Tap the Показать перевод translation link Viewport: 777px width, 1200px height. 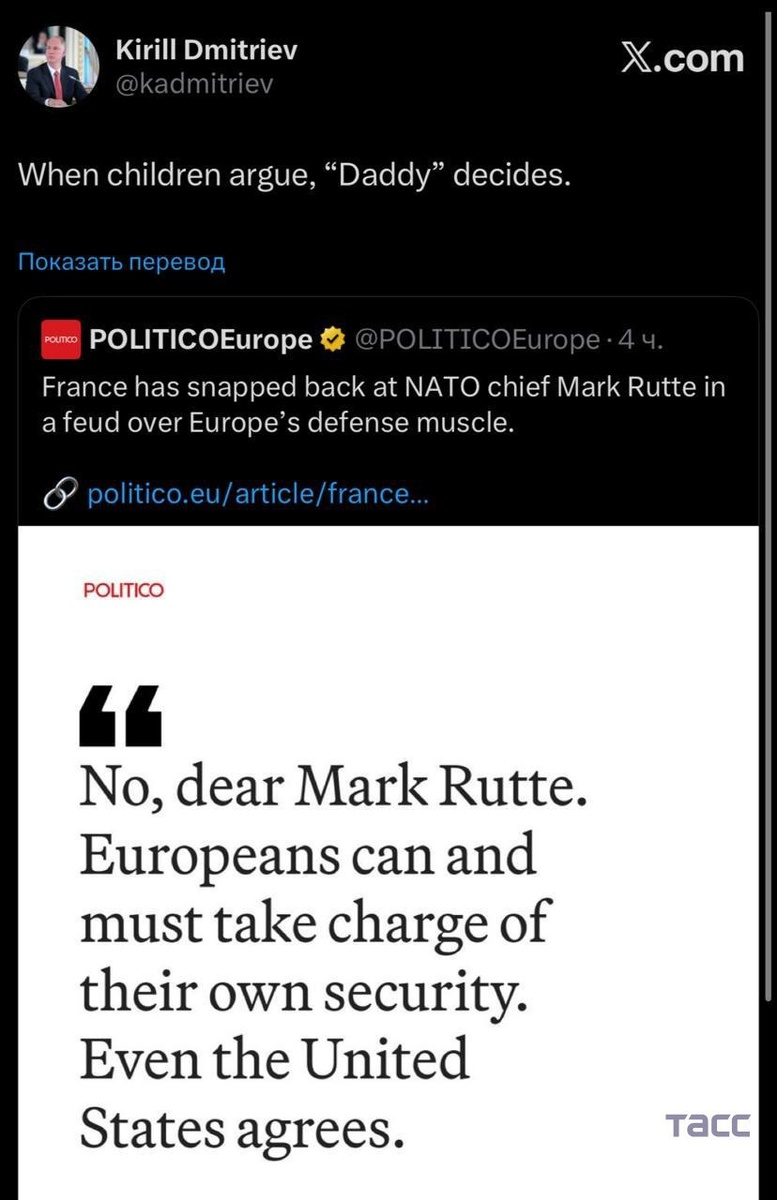click(x=122, y=262)
